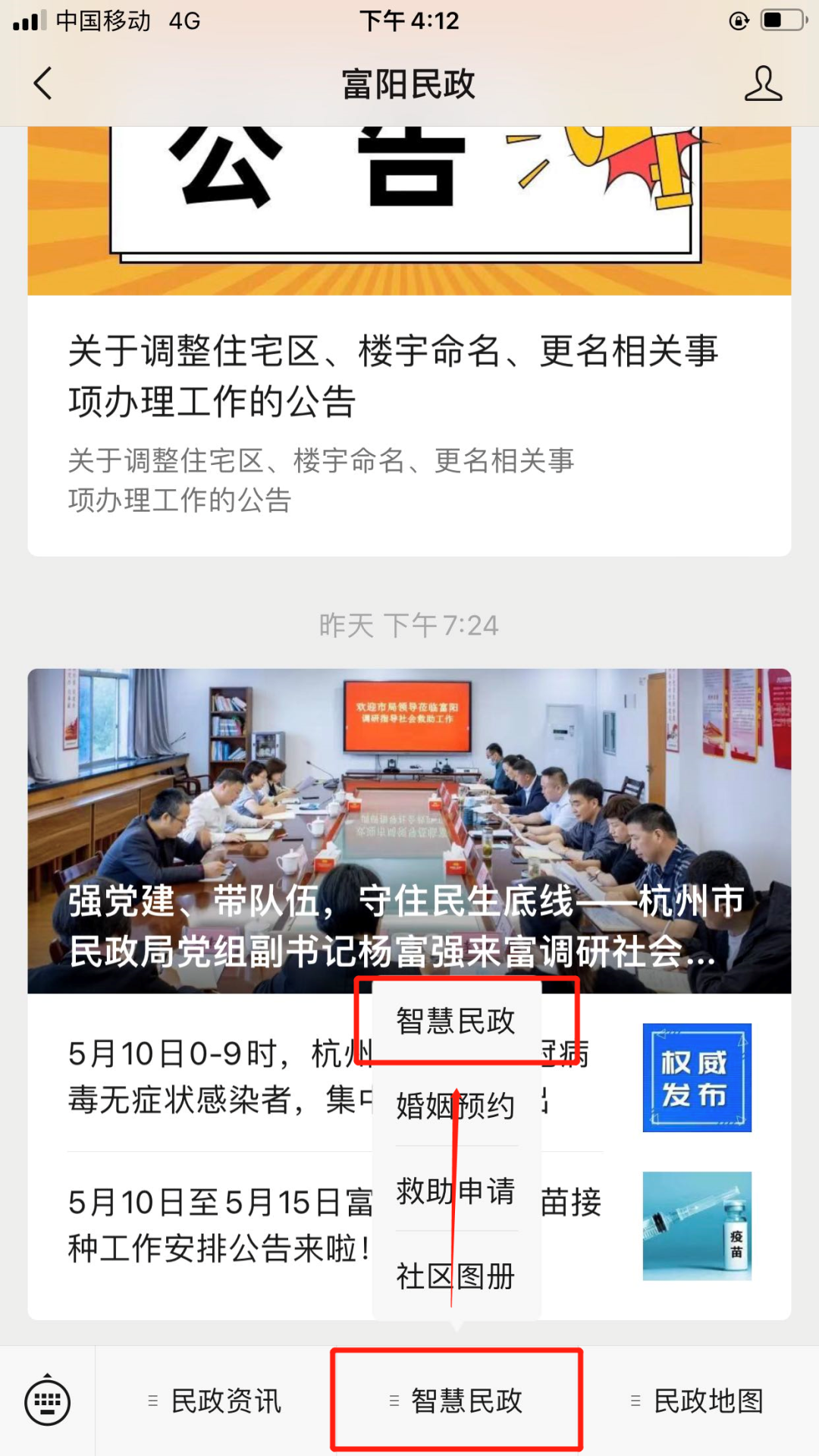This screenshot has width=819, height=1456.
Task: Go back to the previous screen
Action: pyautogui.click(x=43, y=83)
